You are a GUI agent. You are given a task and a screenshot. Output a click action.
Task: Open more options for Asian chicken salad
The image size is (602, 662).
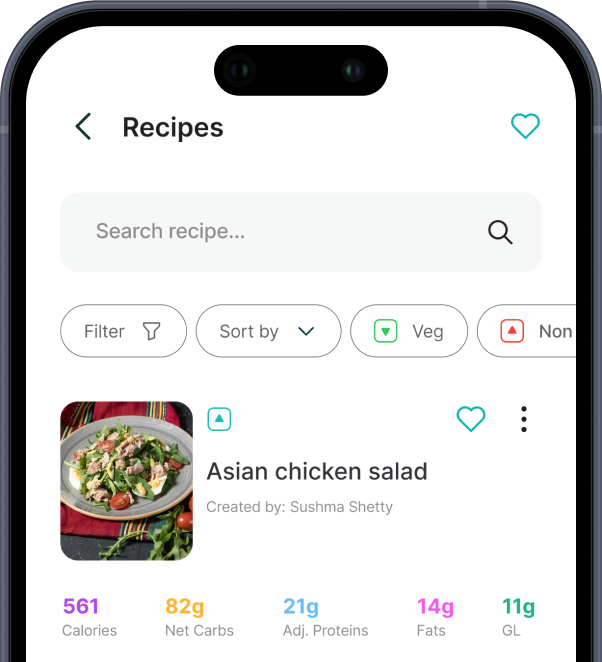[x=524, y=419]
